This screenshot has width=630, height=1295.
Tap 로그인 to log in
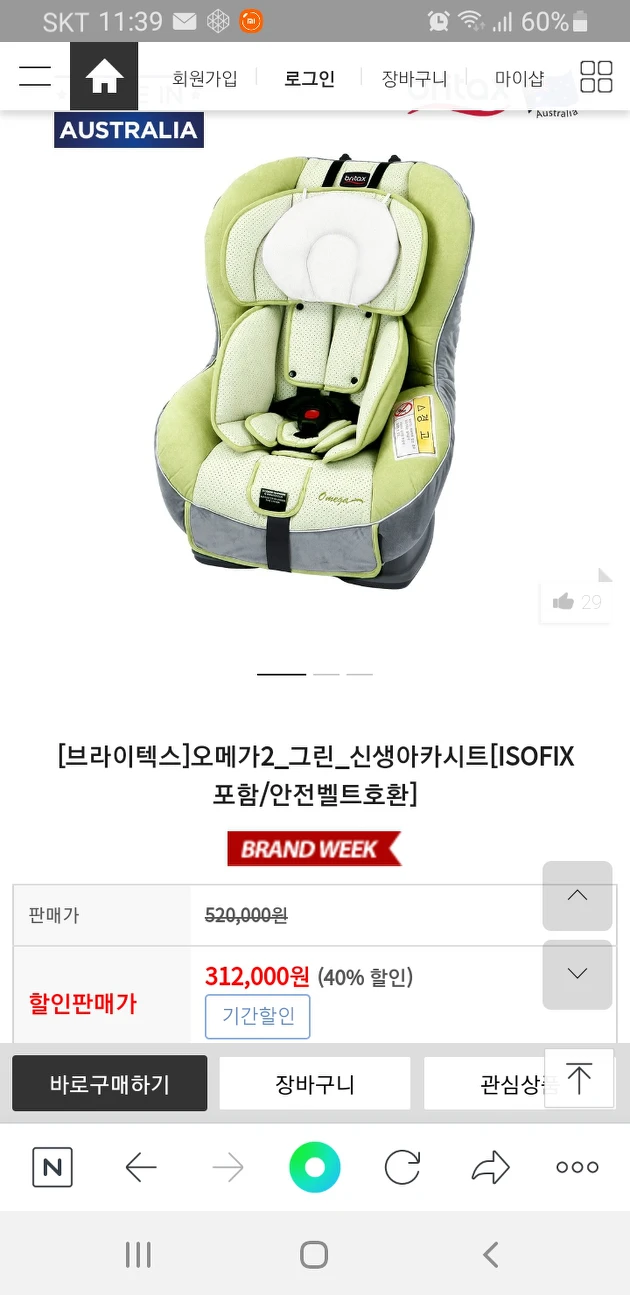click(x=310, y=78)
